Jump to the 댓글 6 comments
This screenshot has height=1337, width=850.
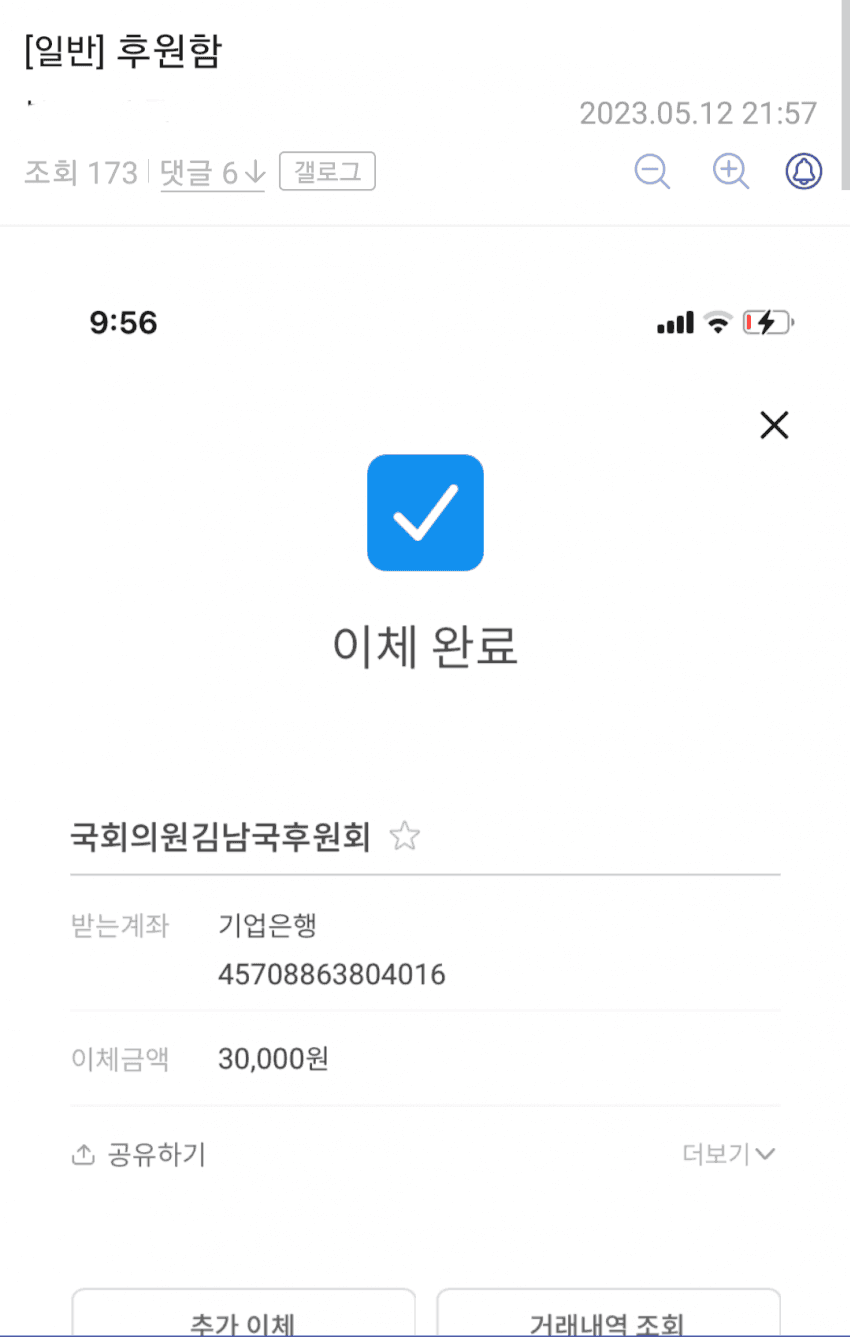pyautogui.click(x=211, y=173)
